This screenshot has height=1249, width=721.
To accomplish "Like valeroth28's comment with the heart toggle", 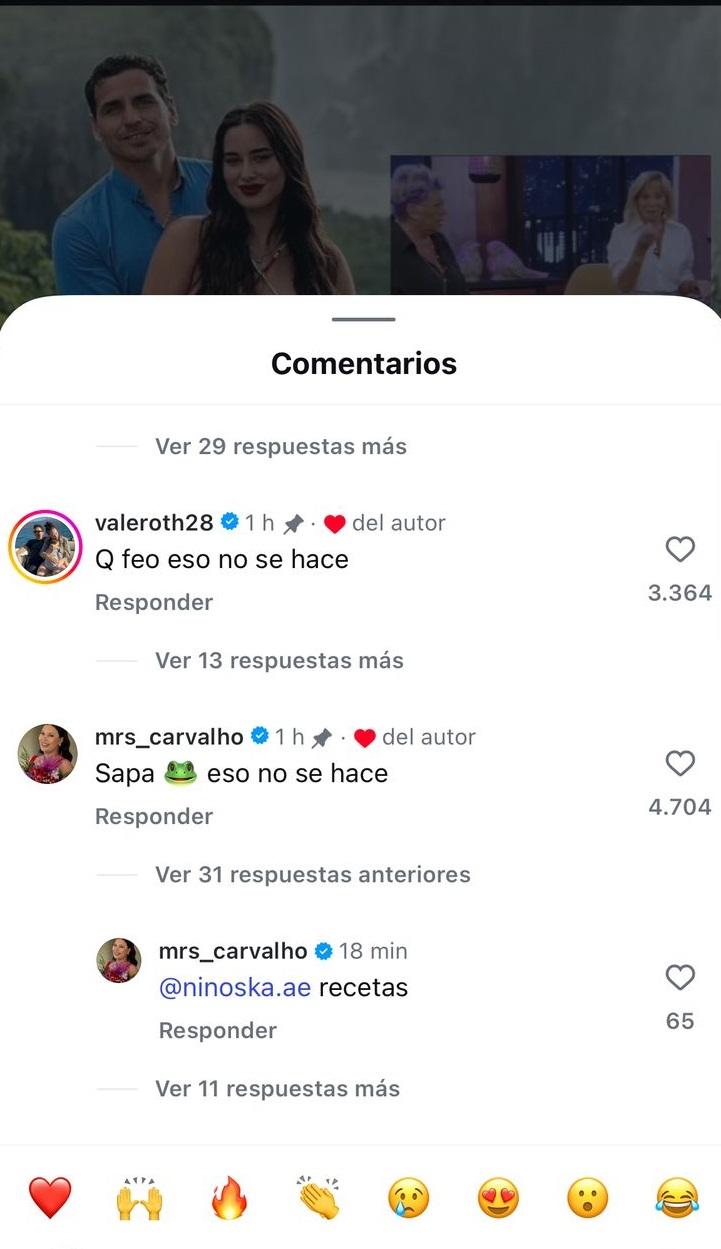I will pyautogui.click(x=680, y=550).
